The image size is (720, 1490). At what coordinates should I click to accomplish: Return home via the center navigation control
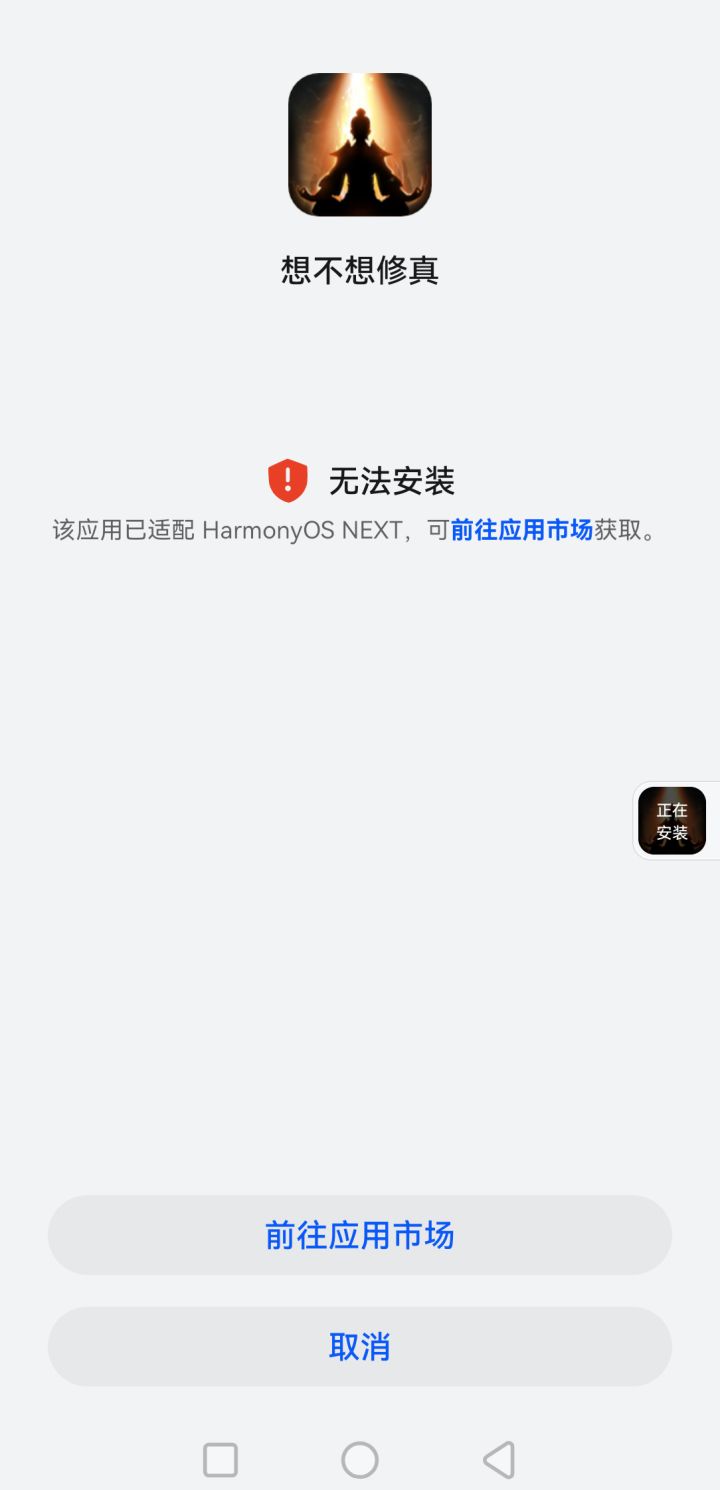pos(360,1460)
